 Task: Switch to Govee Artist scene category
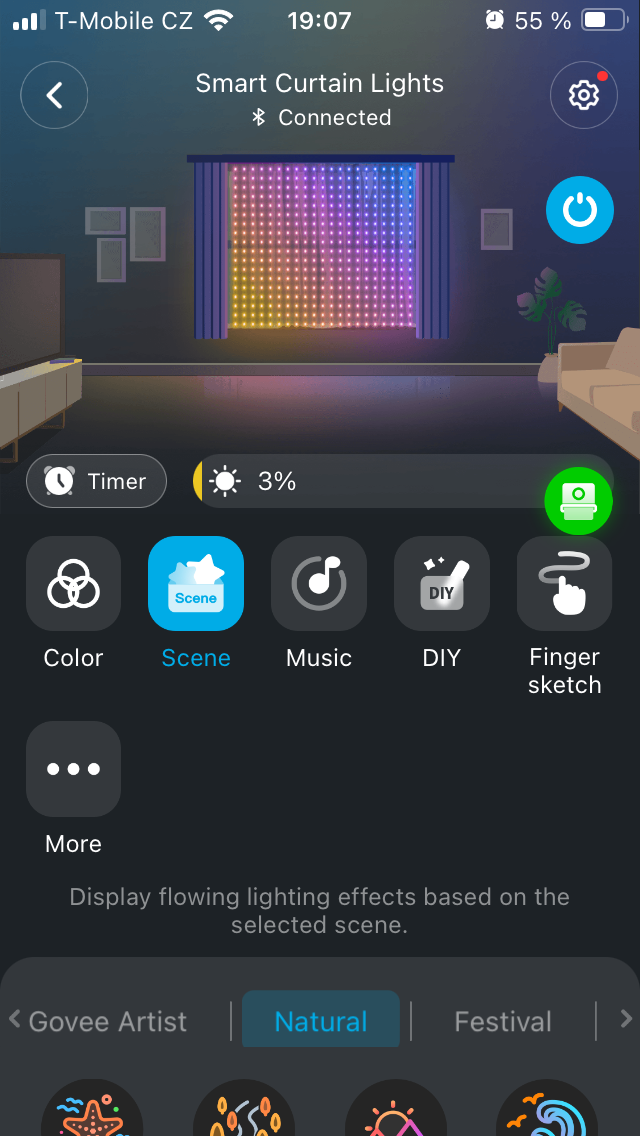click(x=108, y=1021)
